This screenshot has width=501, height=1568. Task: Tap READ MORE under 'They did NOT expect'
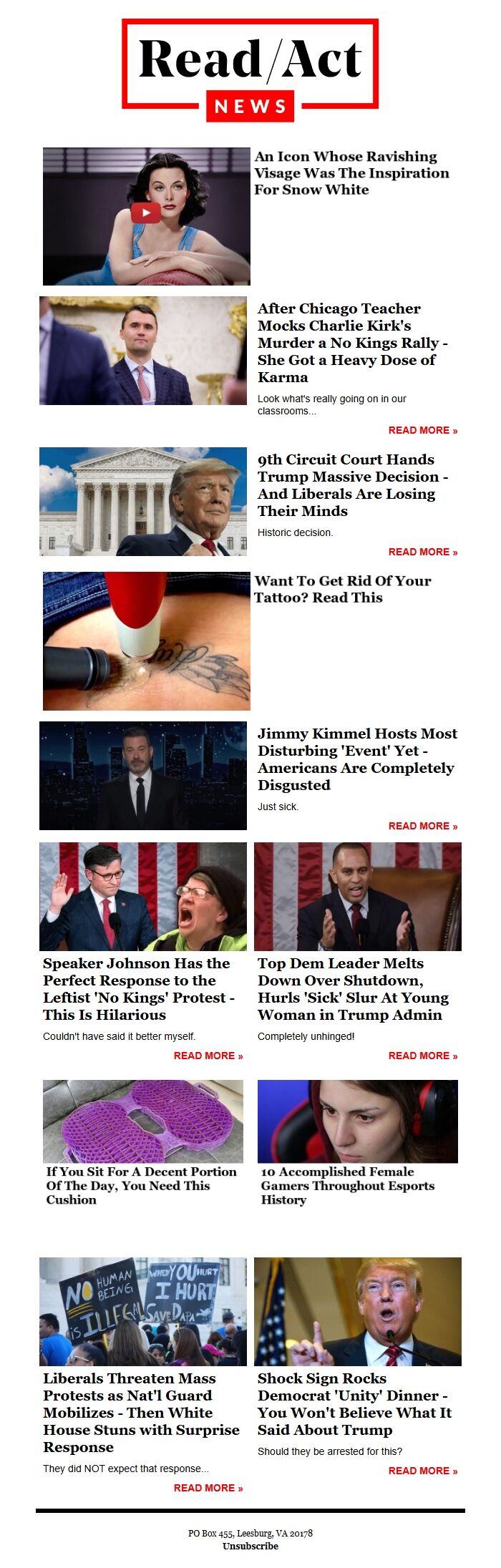pyautogui.click(x=208, y=1488)
